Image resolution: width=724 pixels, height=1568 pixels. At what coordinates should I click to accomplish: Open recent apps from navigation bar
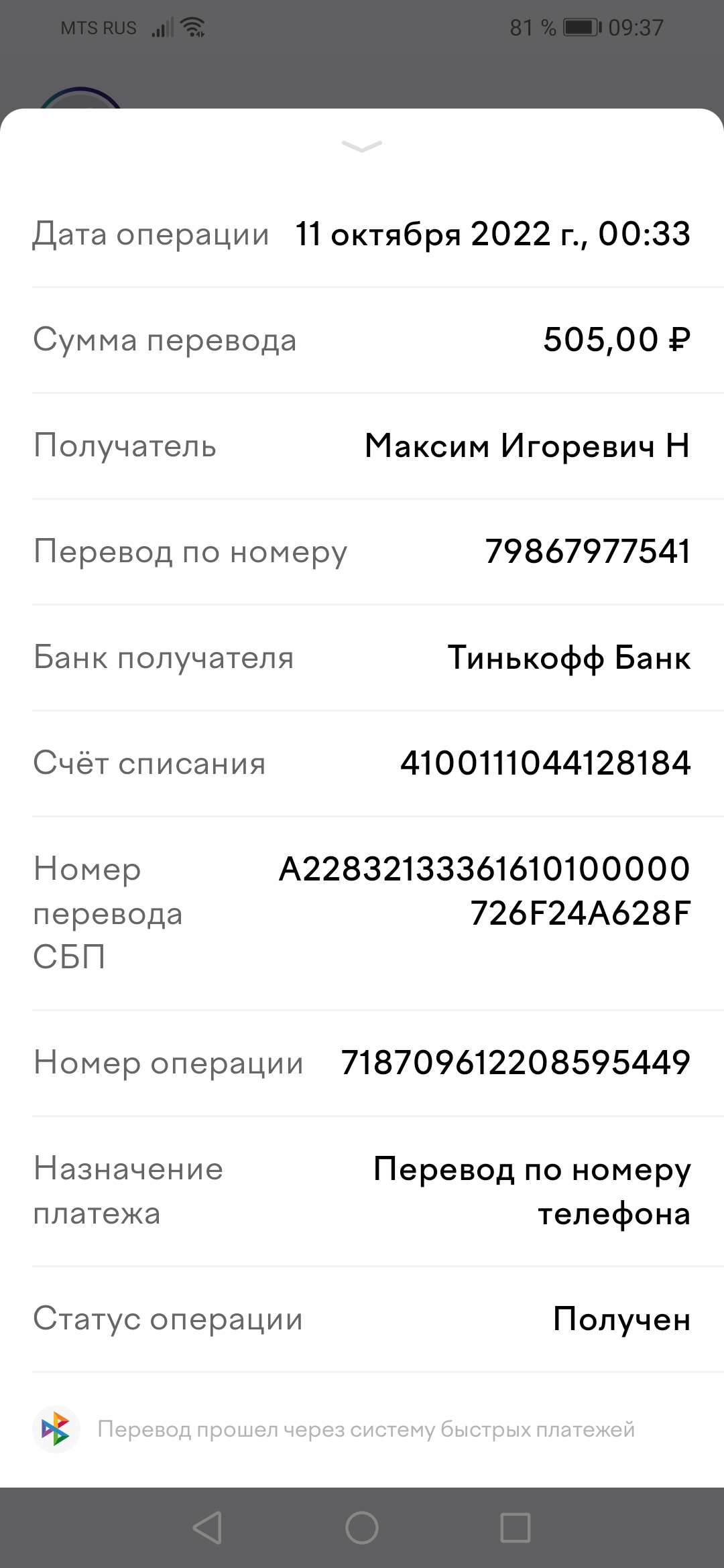516,1528
